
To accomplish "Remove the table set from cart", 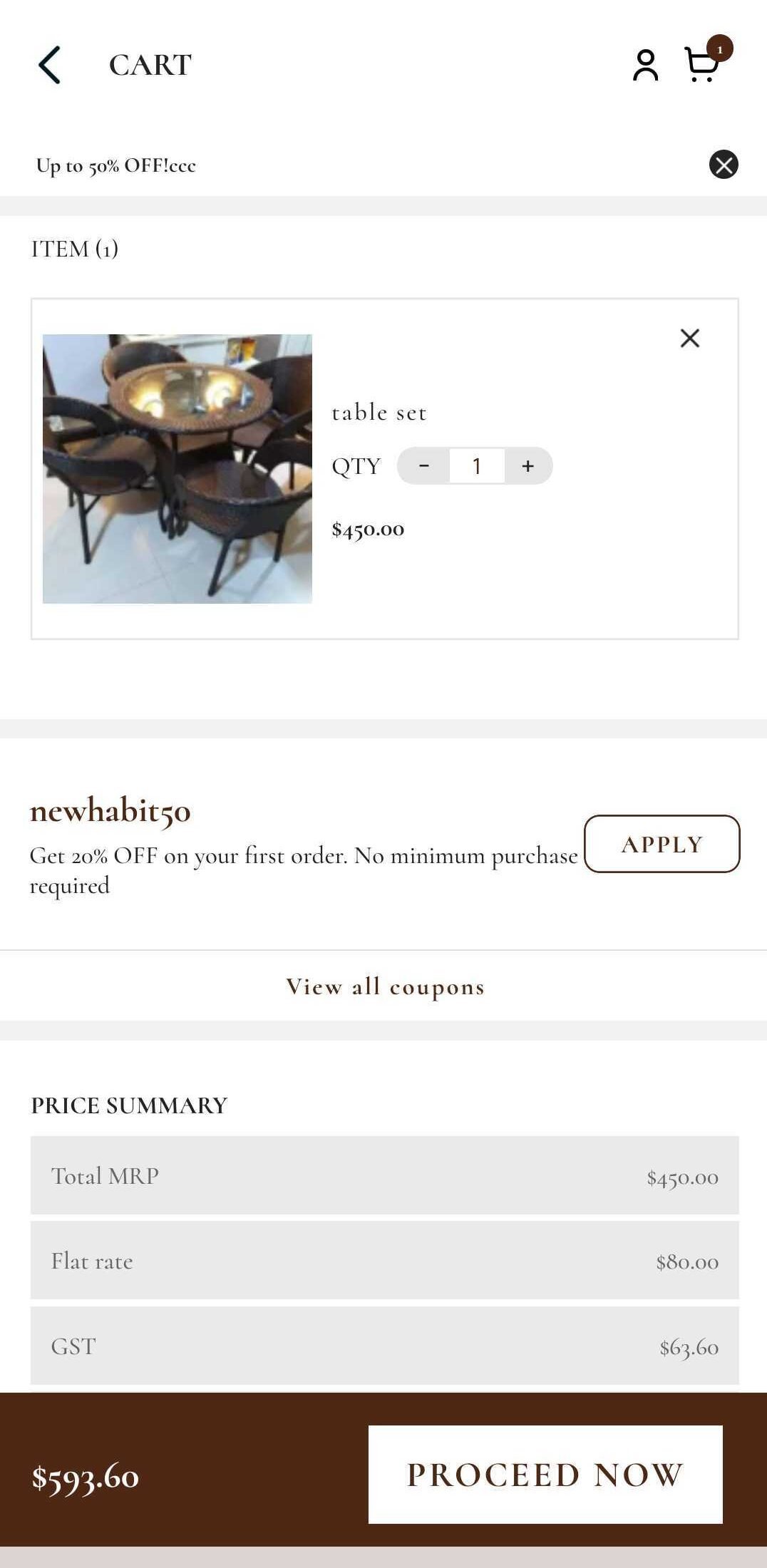I will 690,339.
